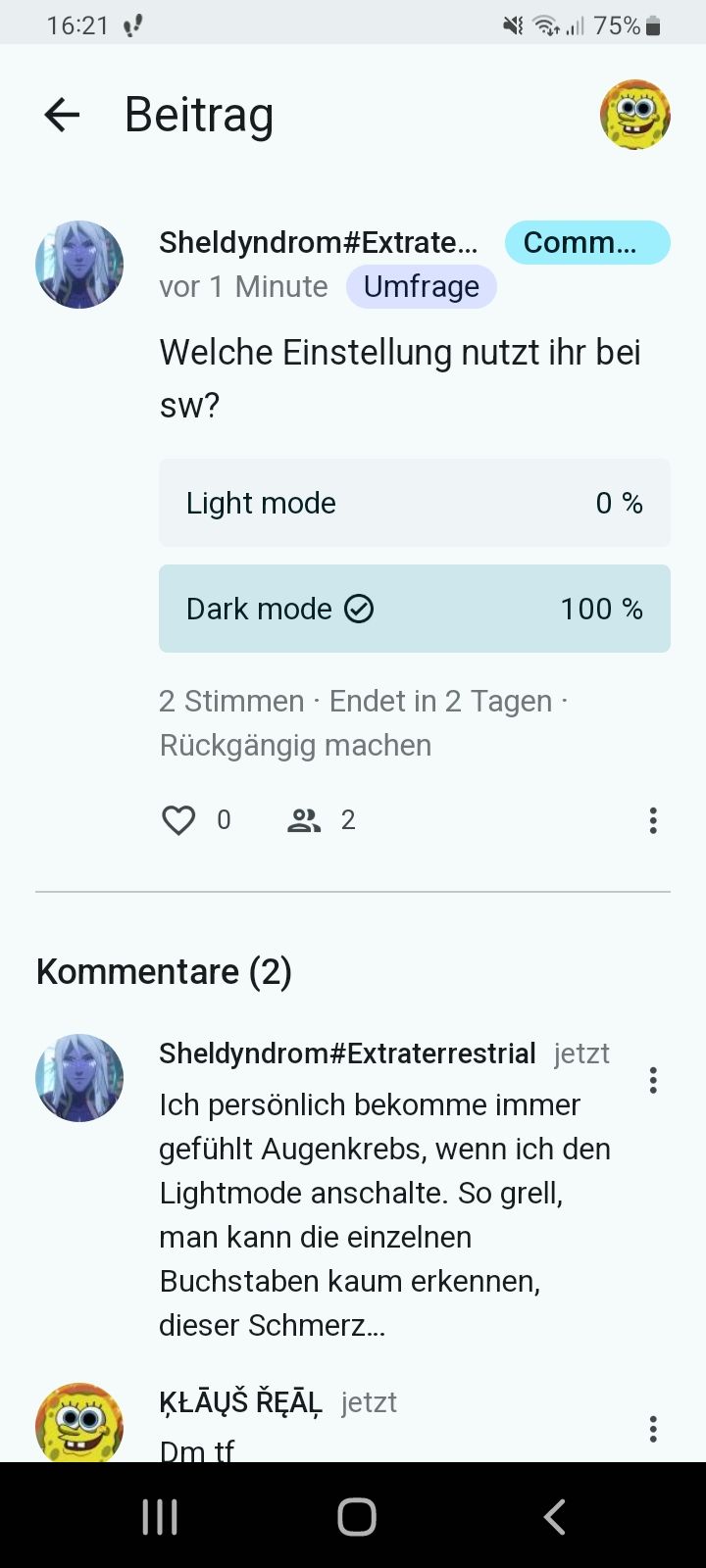View the participants icon showing 2
Image resolution: width=706 pixels, height=1568 pixels.
click(x=304, y=820)
